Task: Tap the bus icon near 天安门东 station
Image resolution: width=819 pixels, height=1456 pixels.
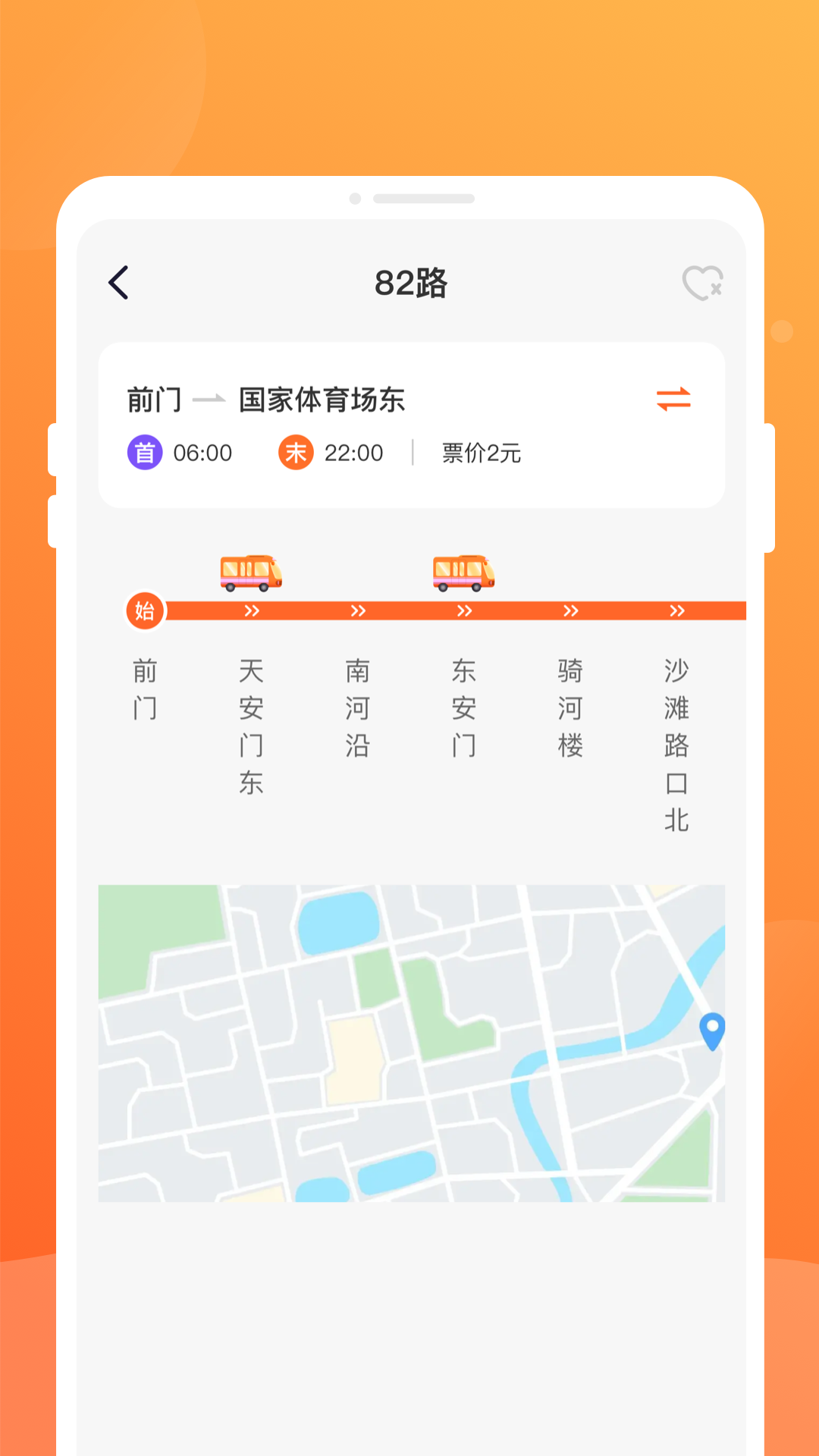Action: point(250,574)
